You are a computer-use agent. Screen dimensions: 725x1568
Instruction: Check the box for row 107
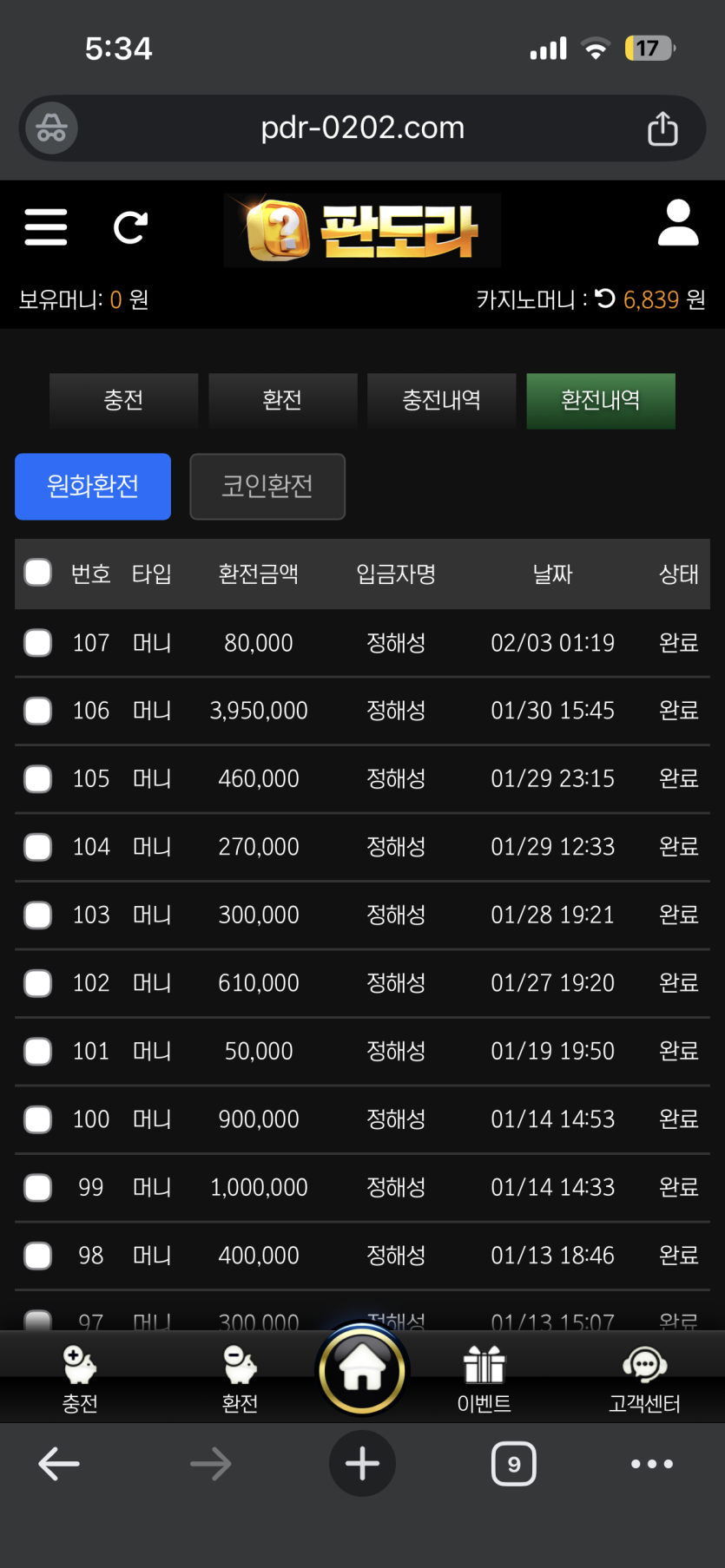tap(38, 643)
